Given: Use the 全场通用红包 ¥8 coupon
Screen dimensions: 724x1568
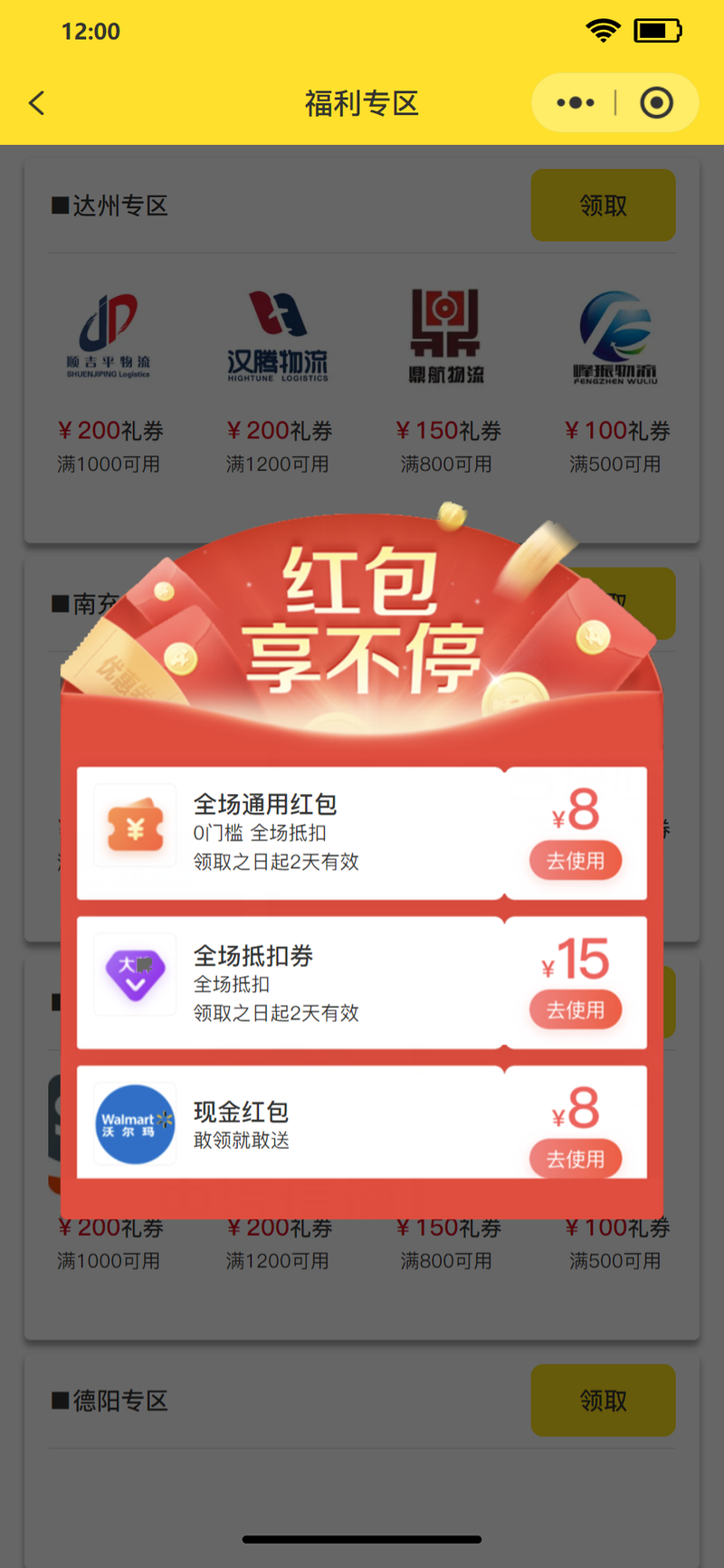Looking at the screenshot, I should (x=575, y=860).
